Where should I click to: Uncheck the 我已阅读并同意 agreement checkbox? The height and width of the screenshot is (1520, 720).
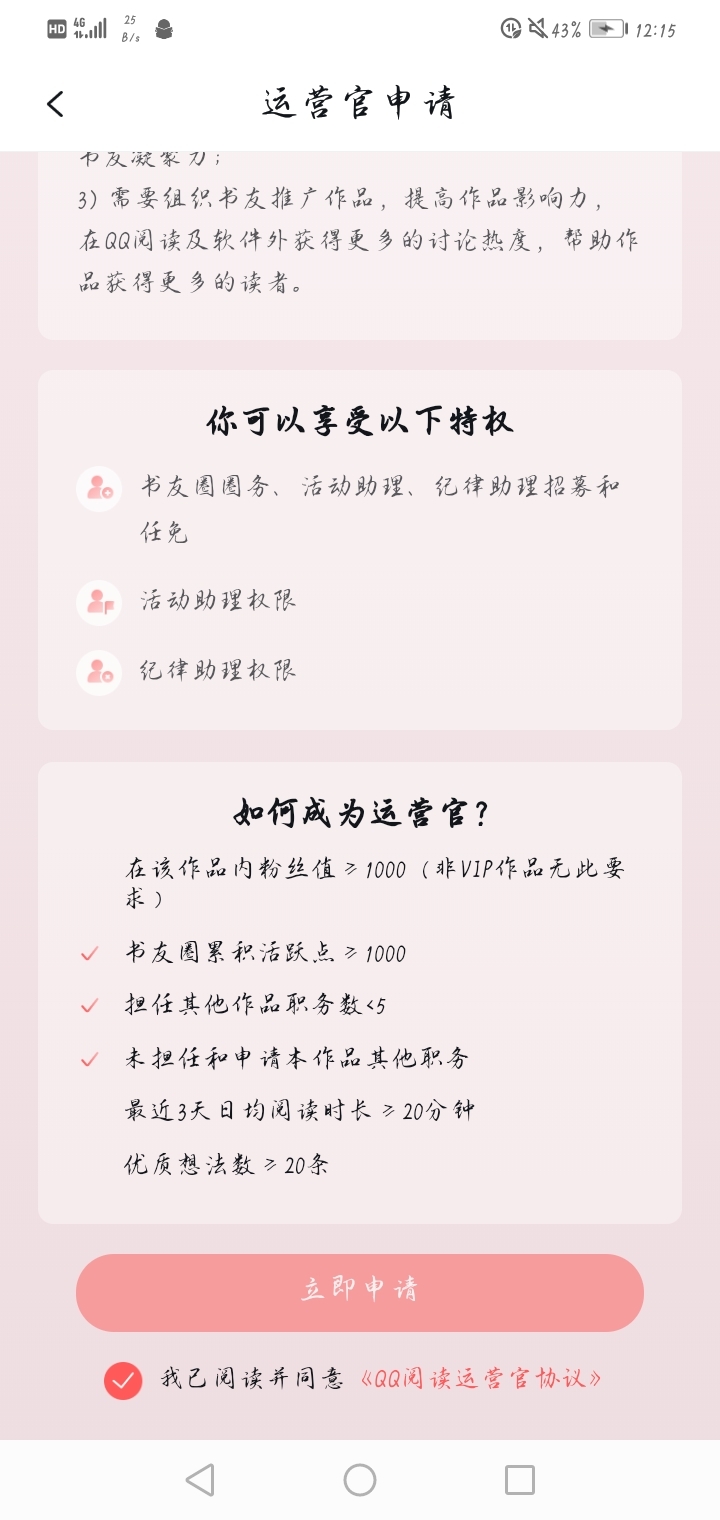[123, 1381]
